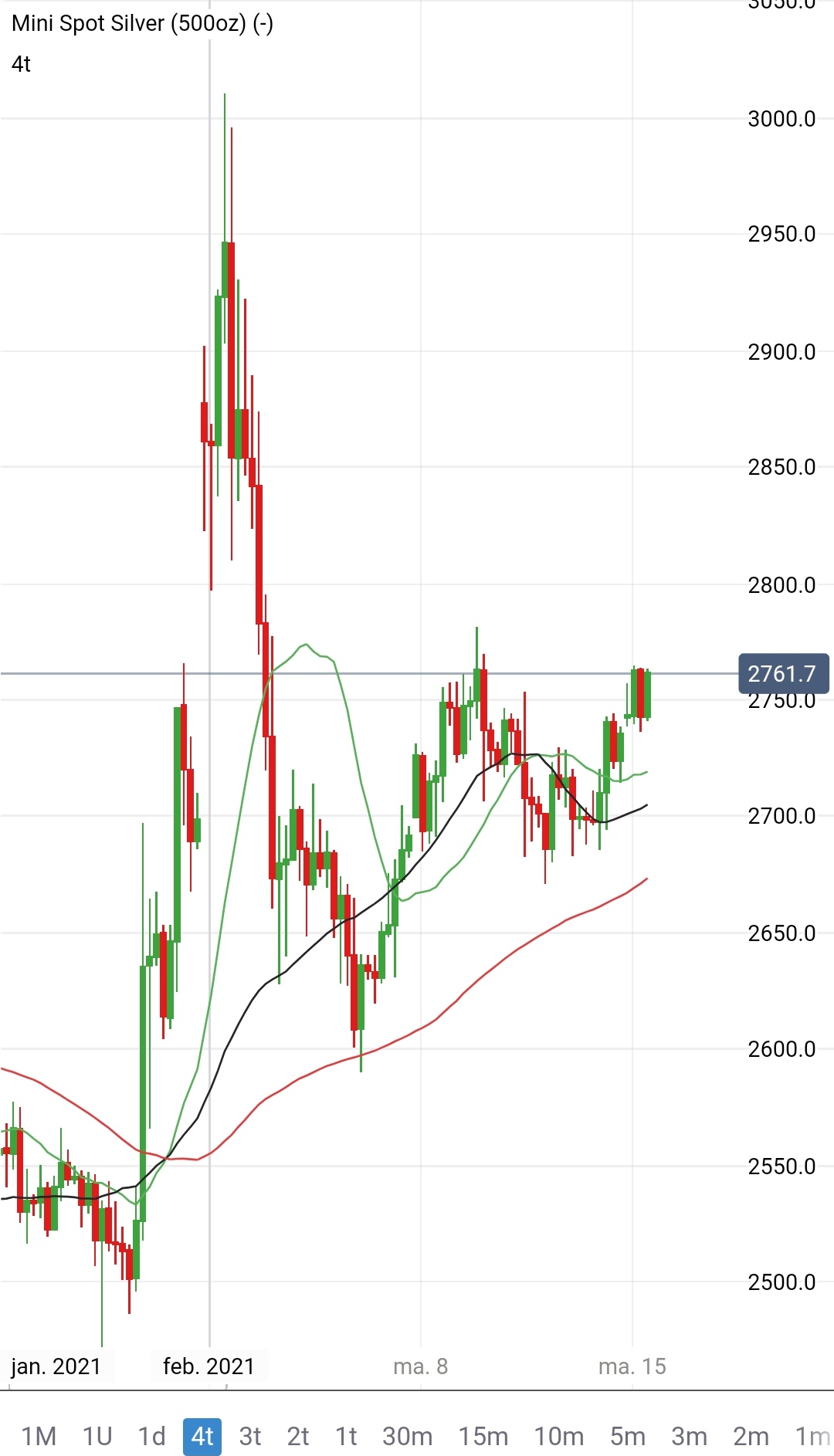Change interval to 10m

tap(559, 1437)
